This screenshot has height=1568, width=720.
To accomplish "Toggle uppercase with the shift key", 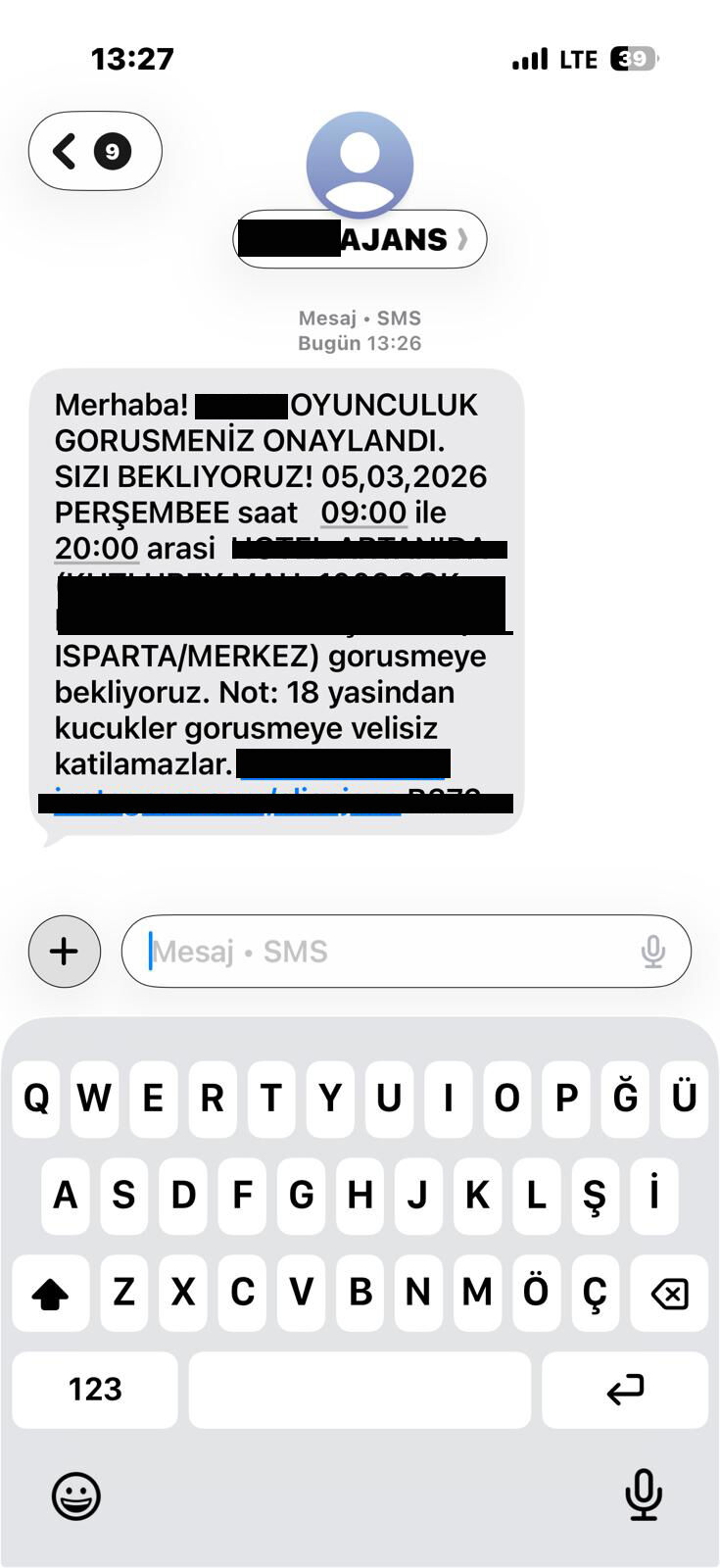I will 49,1294.
